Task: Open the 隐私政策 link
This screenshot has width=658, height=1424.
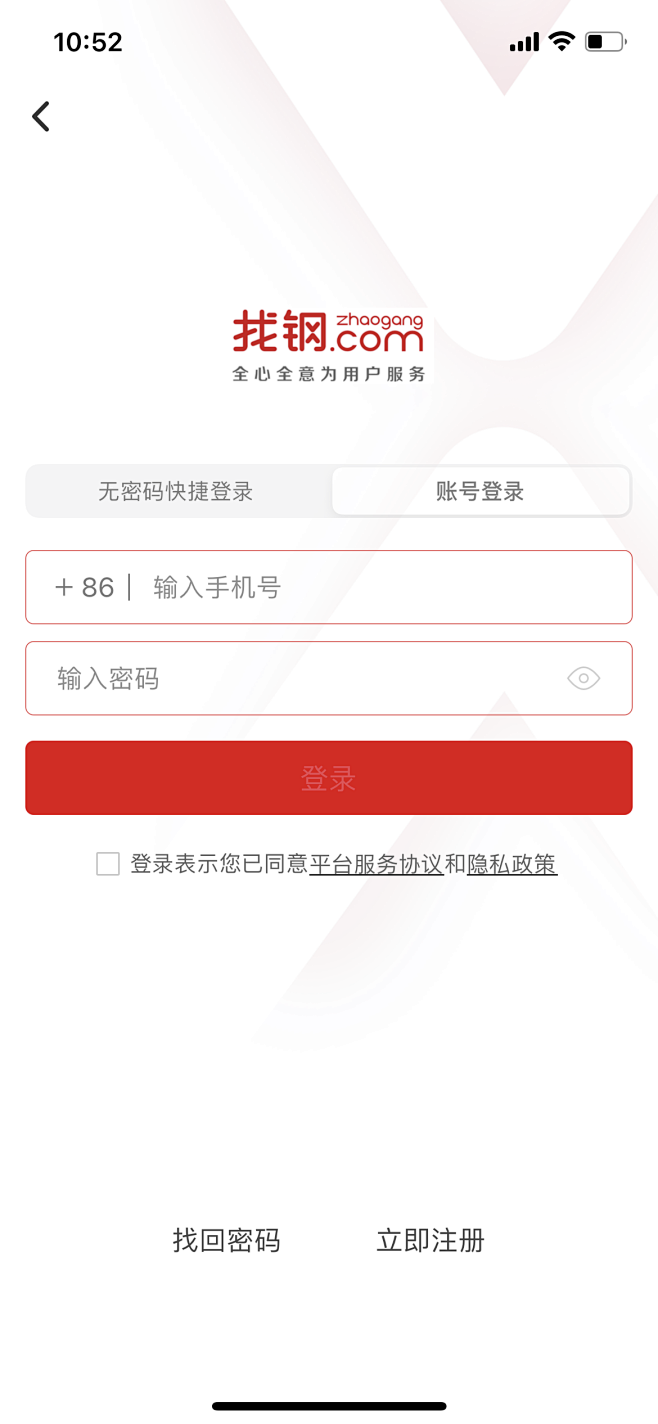Action: 512,864
